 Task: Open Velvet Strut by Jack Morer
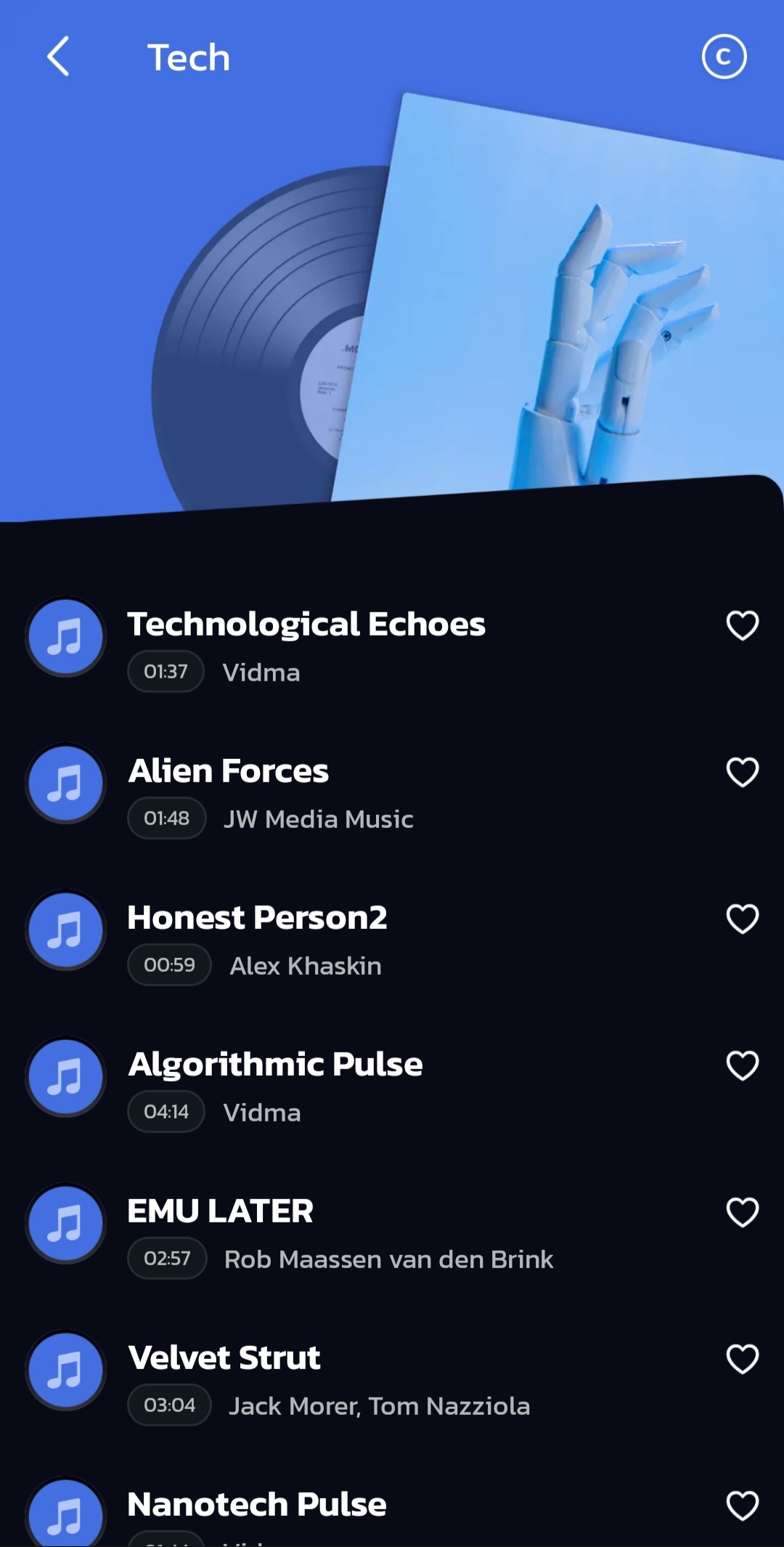click(x=224, y=1358)
